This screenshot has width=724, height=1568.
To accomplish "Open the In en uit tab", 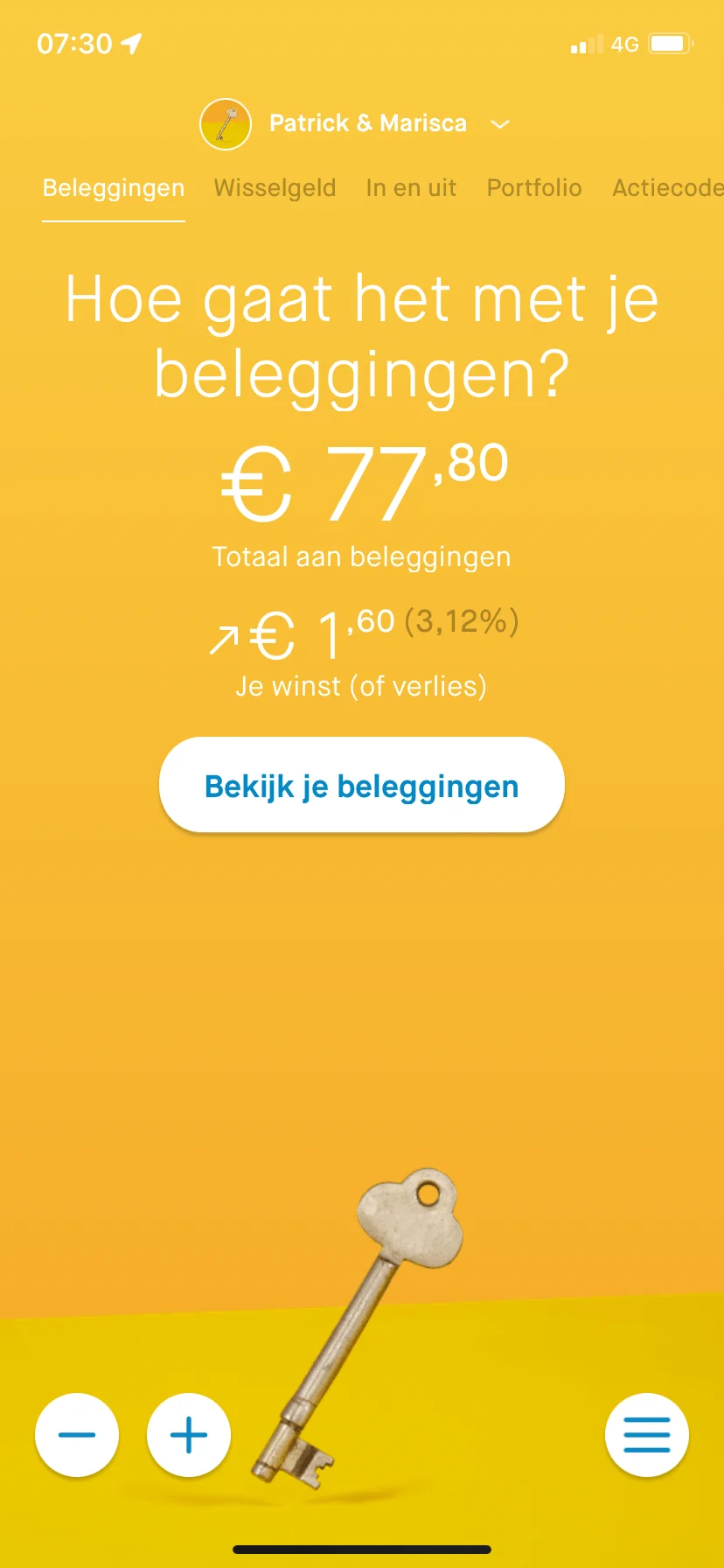I will (411, 188).
